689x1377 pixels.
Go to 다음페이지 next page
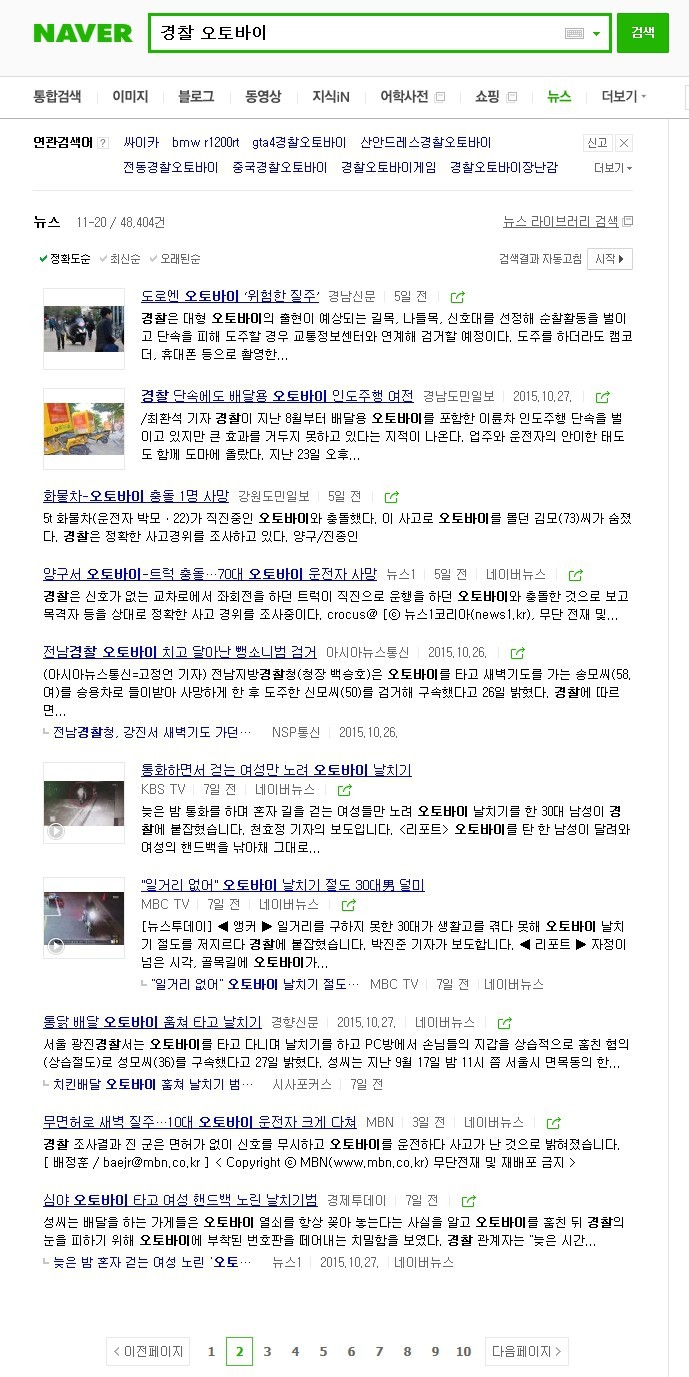(527, 1351)
